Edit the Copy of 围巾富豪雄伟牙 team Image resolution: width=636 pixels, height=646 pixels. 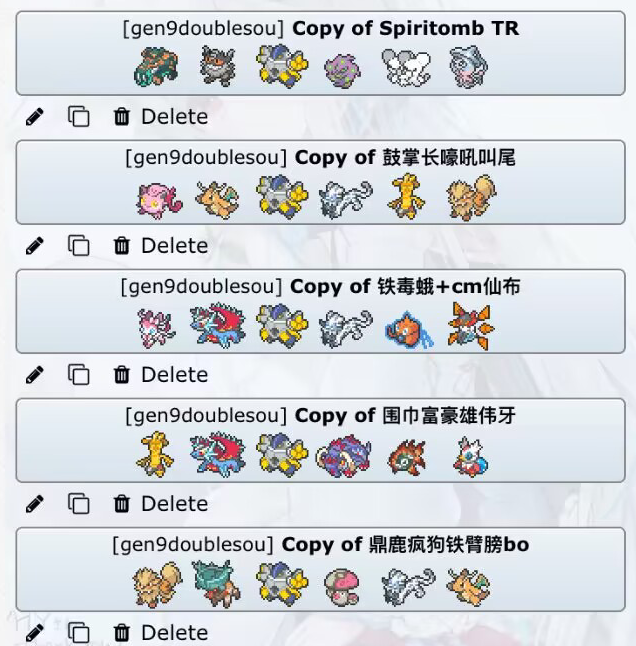[x=35, y=504]
